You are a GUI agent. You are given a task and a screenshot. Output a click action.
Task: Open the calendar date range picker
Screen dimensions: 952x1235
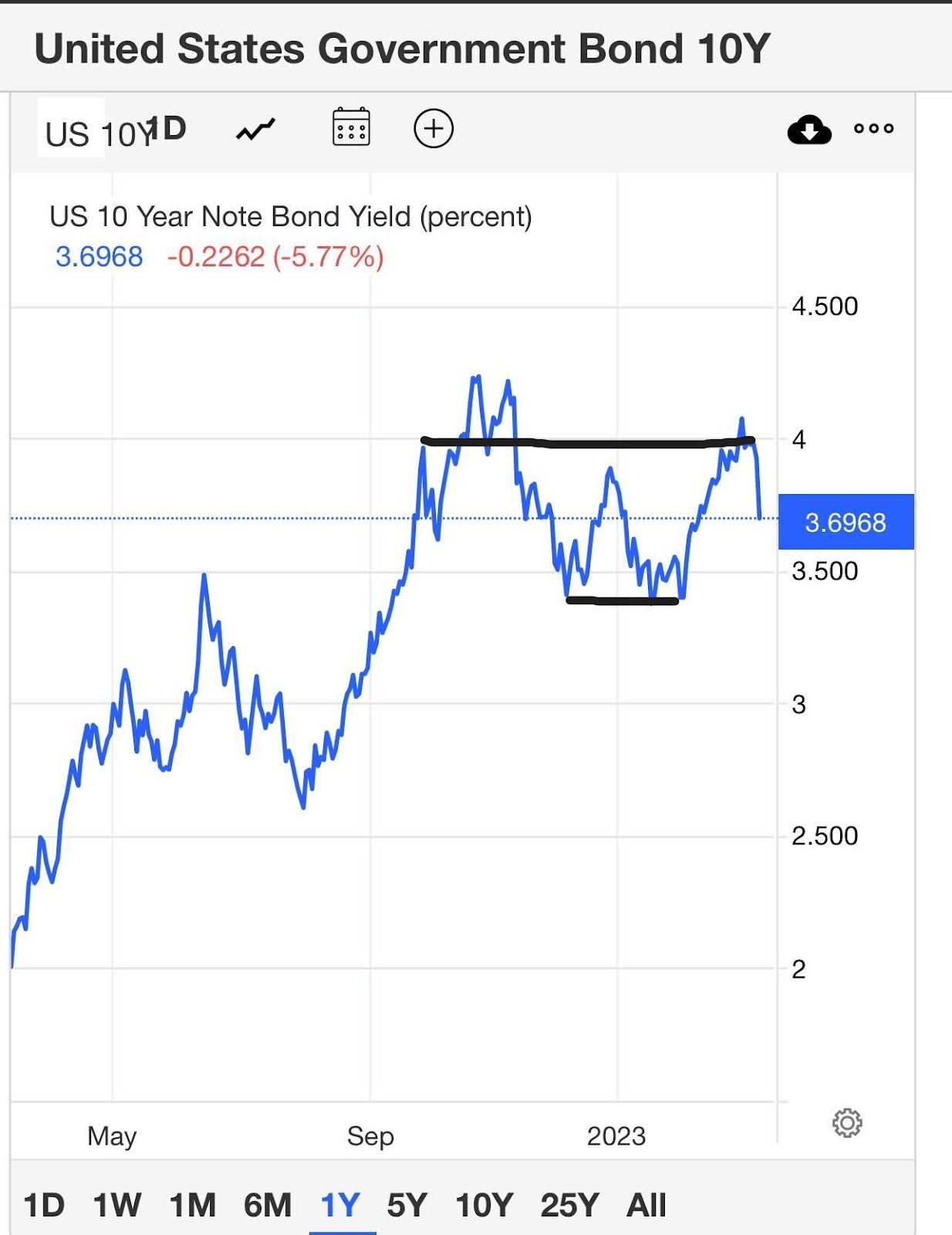(x=351, y=127)
